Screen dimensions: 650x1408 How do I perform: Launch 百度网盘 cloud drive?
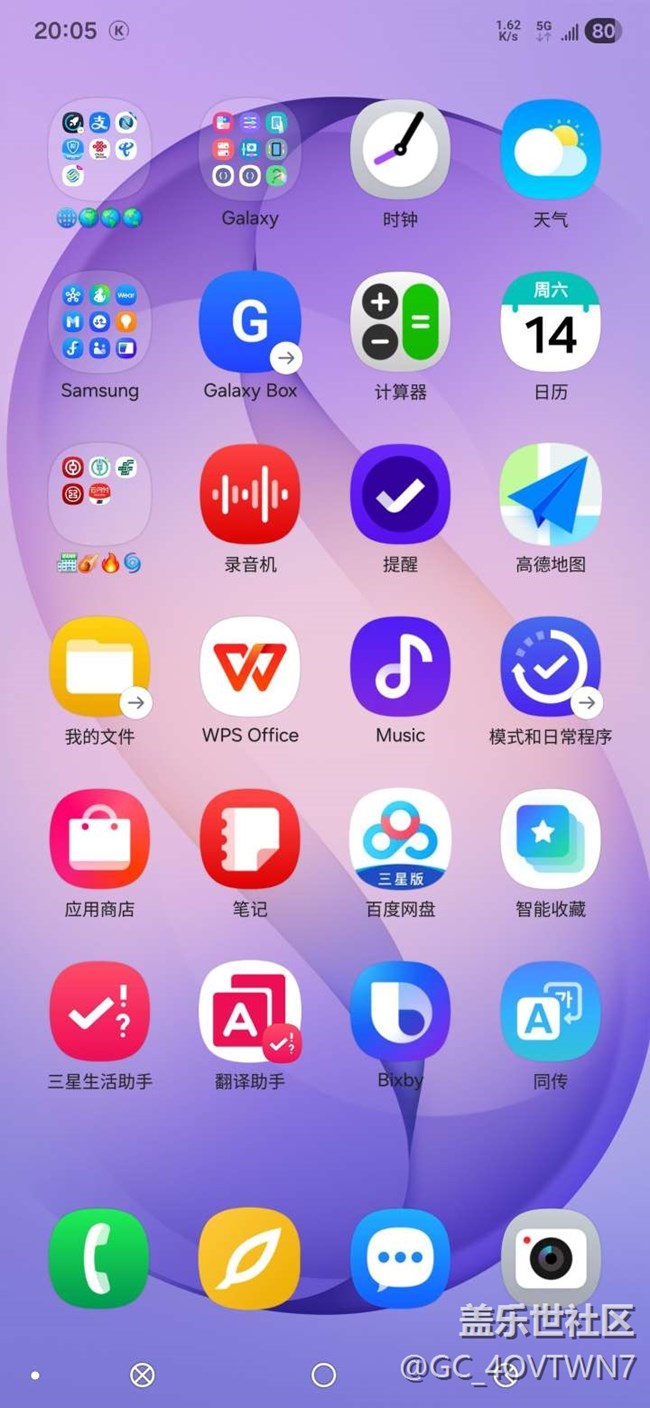(x=400, y=840)
